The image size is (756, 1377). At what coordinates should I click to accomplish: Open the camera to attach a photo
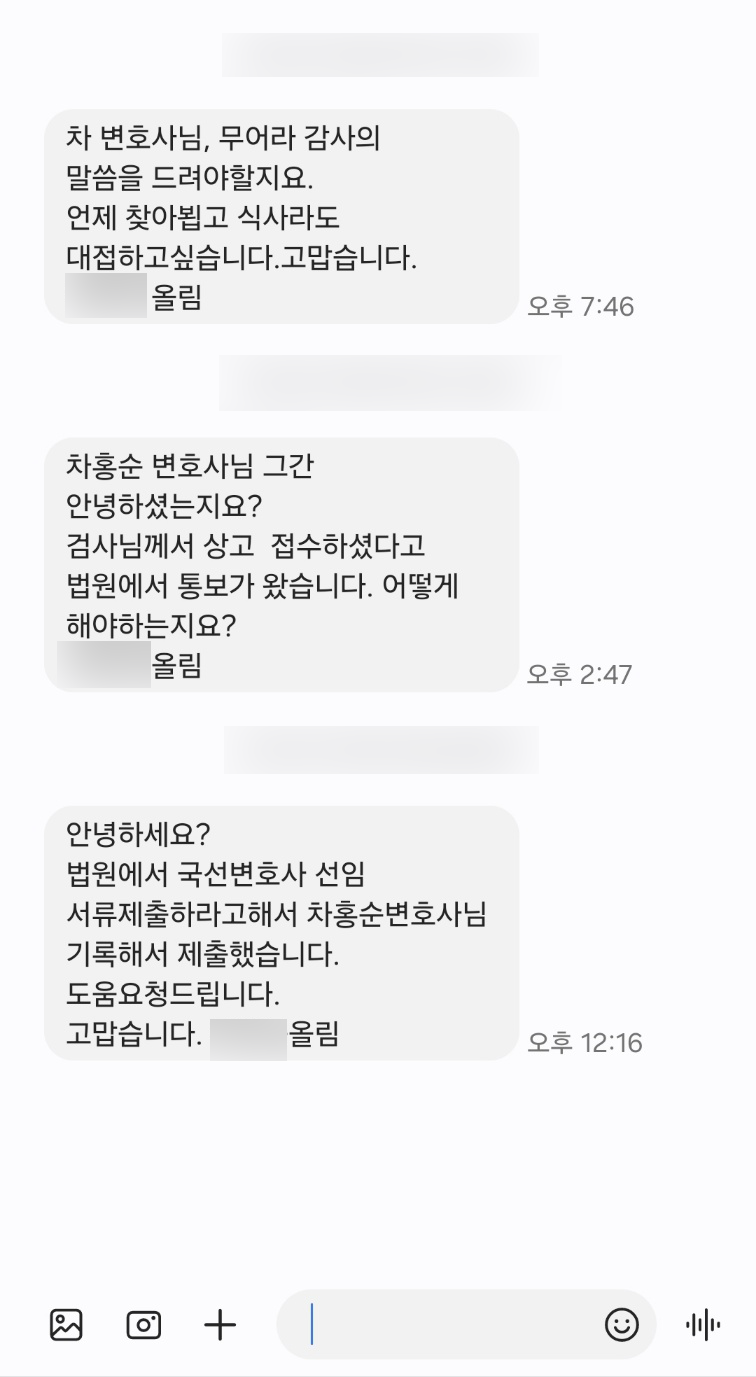tap(144, 1325)
